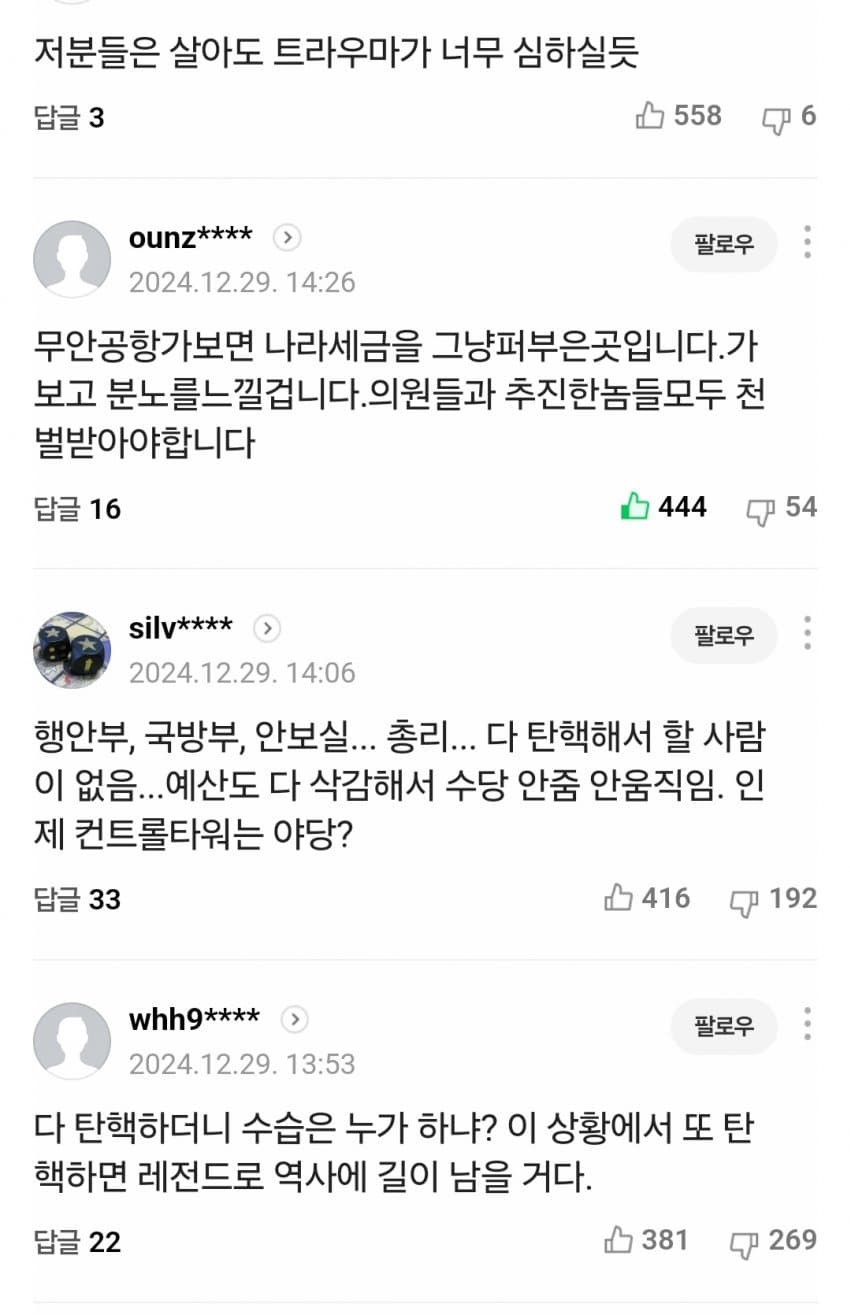Dislike ounz**** comment about 무안공항
The height and width of the screenshot is (1315, 850).
(761, 509)
